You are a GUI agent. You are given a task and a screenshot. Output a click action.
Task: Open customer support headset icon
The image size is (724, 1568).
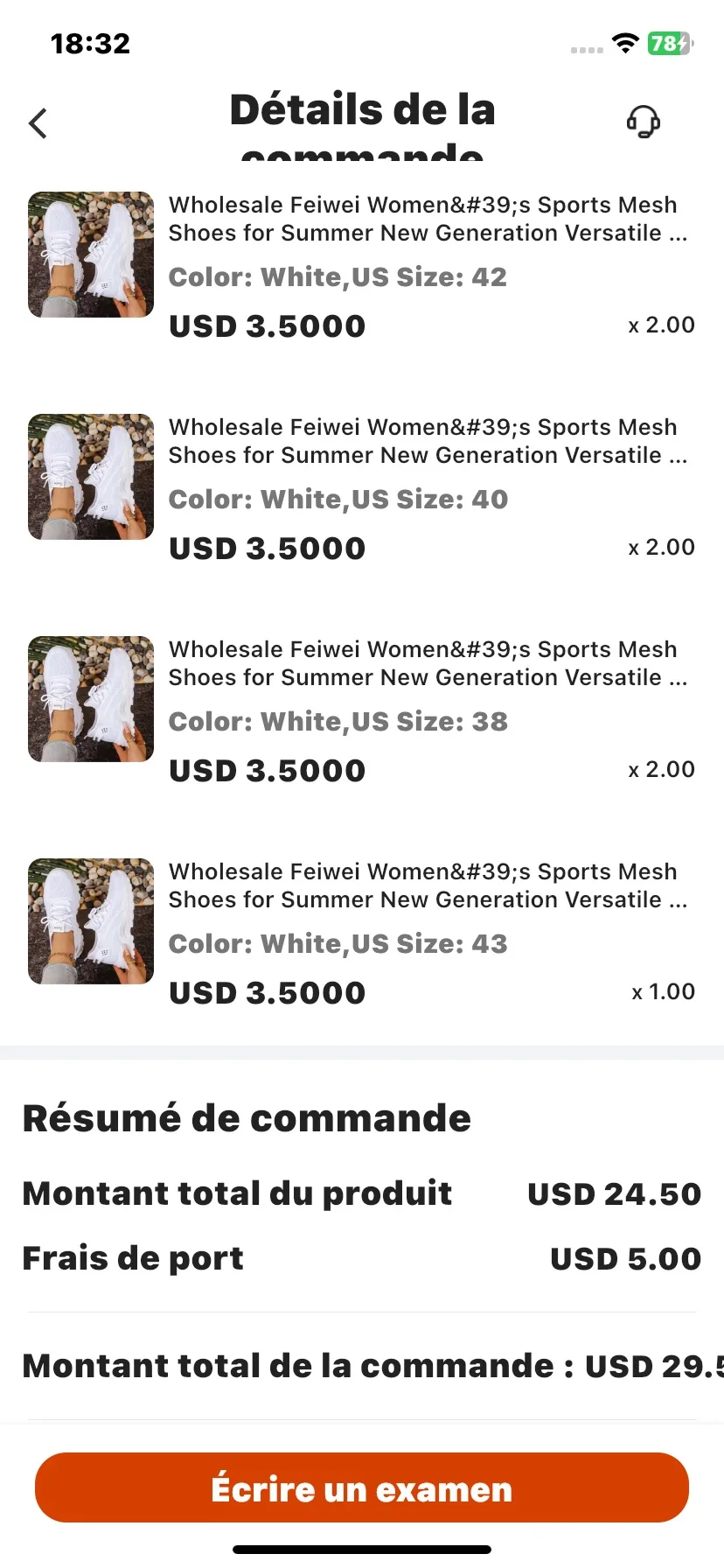coord(643,122)
